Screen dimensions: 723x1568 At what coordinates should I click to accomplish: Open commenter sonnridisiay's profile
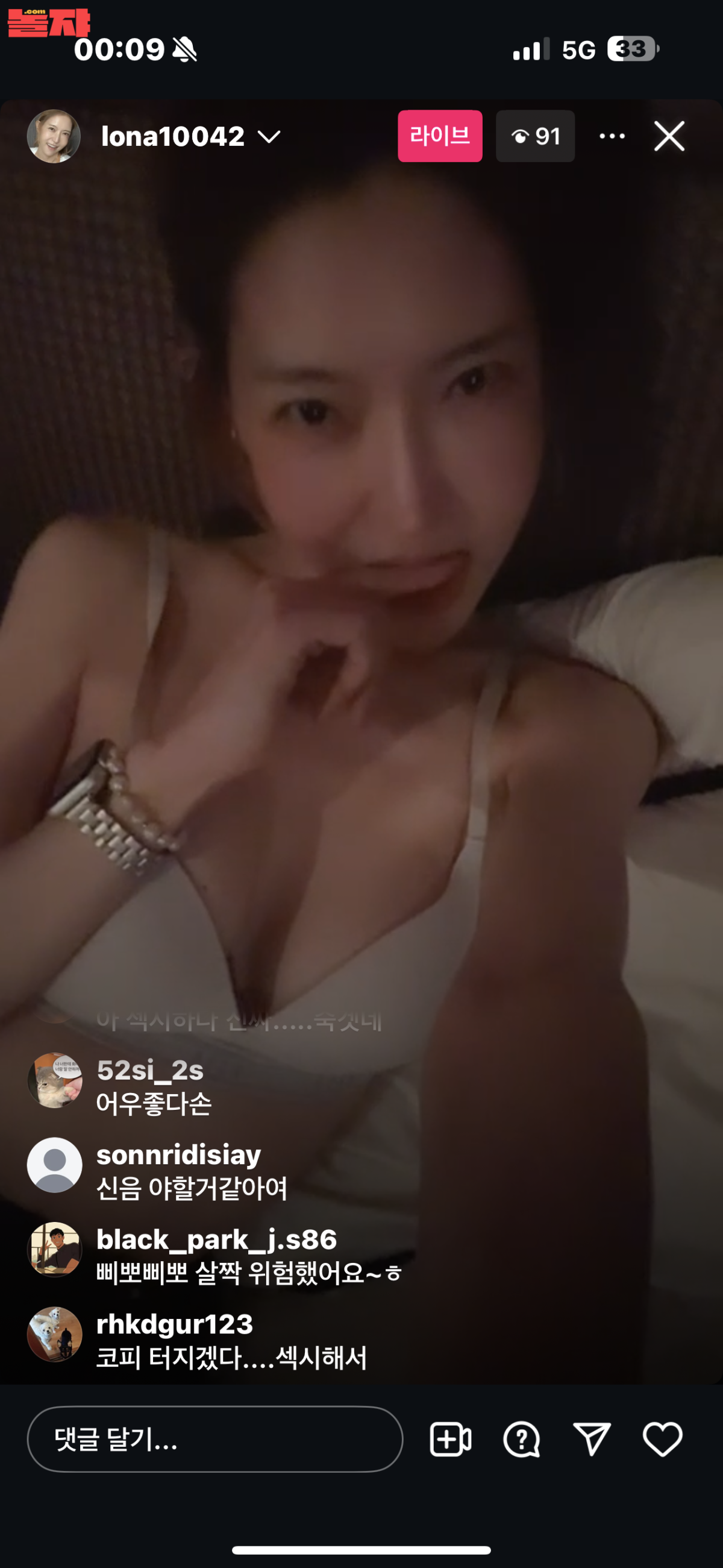click(55, 1165)
